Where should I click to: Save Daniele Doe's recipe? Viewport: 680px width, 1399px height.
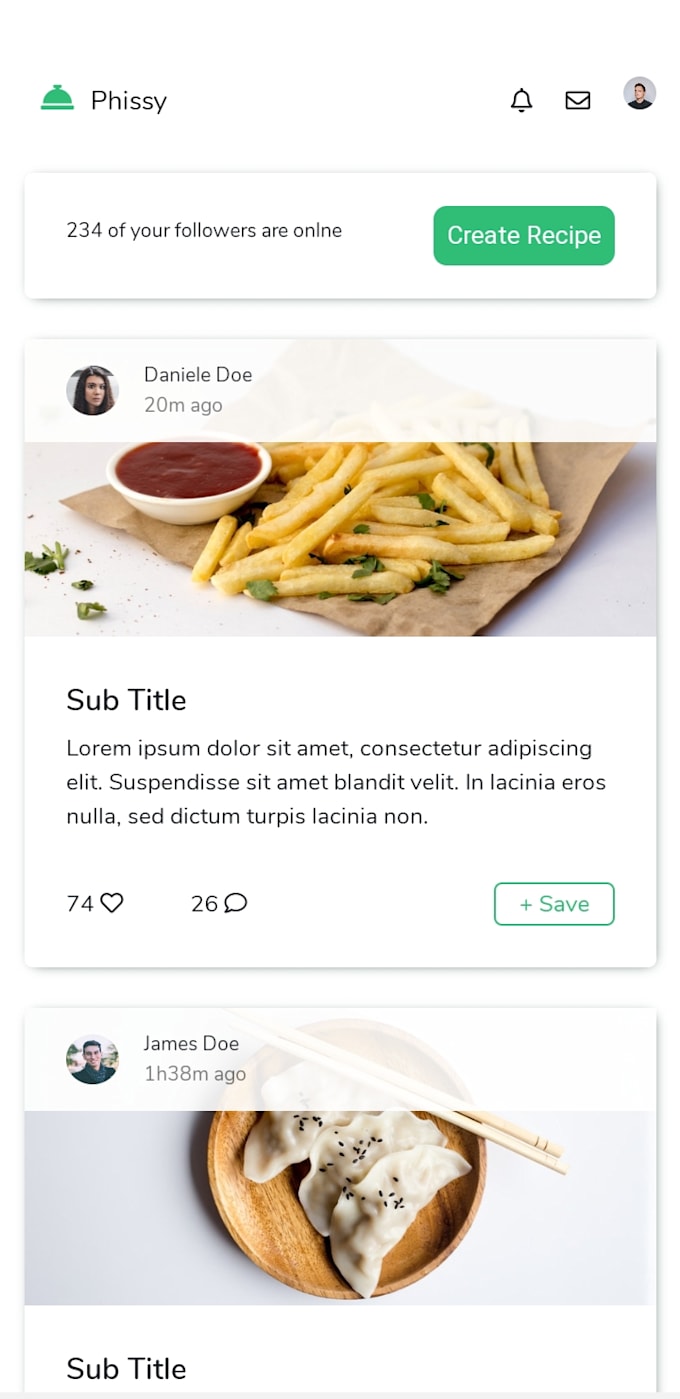pos(553,904)
